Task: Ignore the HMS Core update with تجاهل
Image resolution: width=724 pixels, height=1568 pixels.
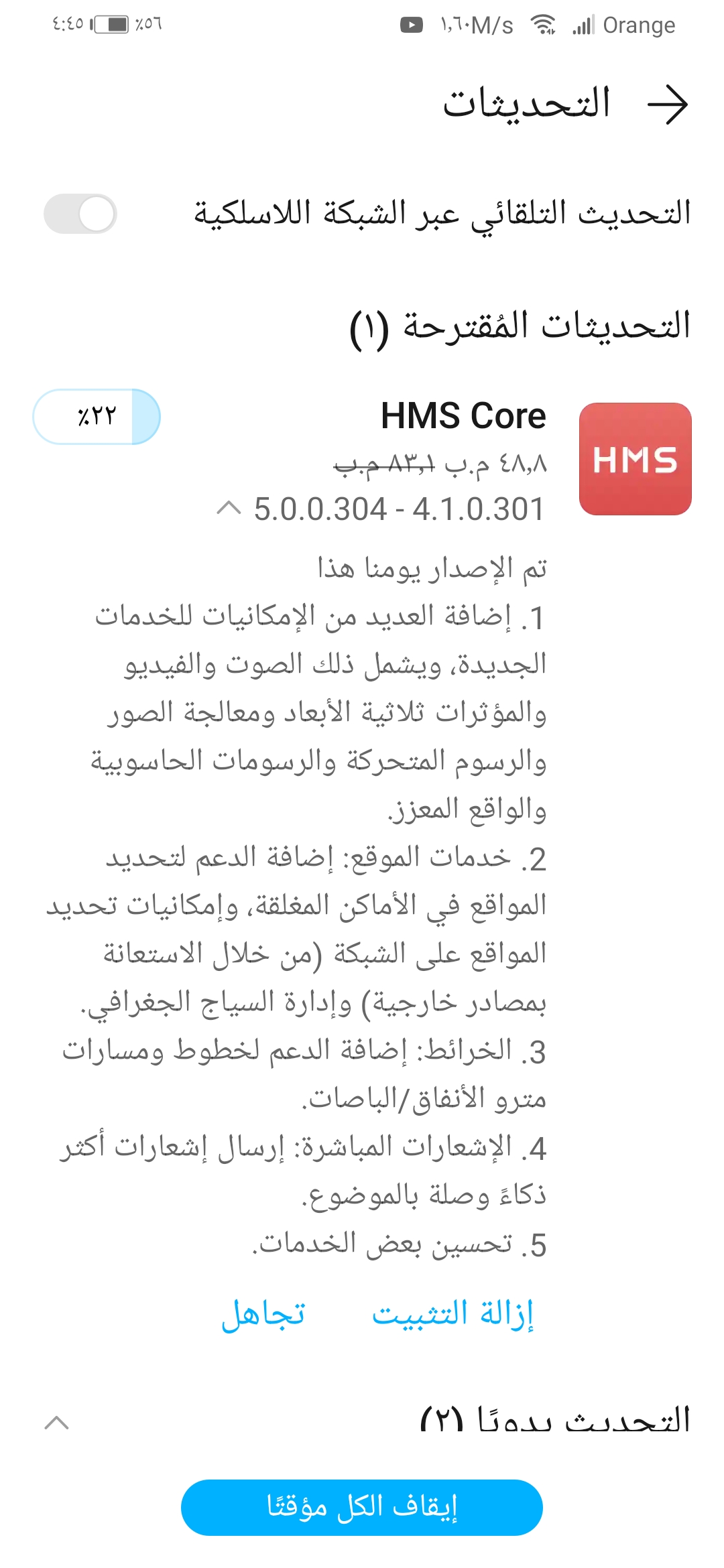Action: click(263, 1314)
